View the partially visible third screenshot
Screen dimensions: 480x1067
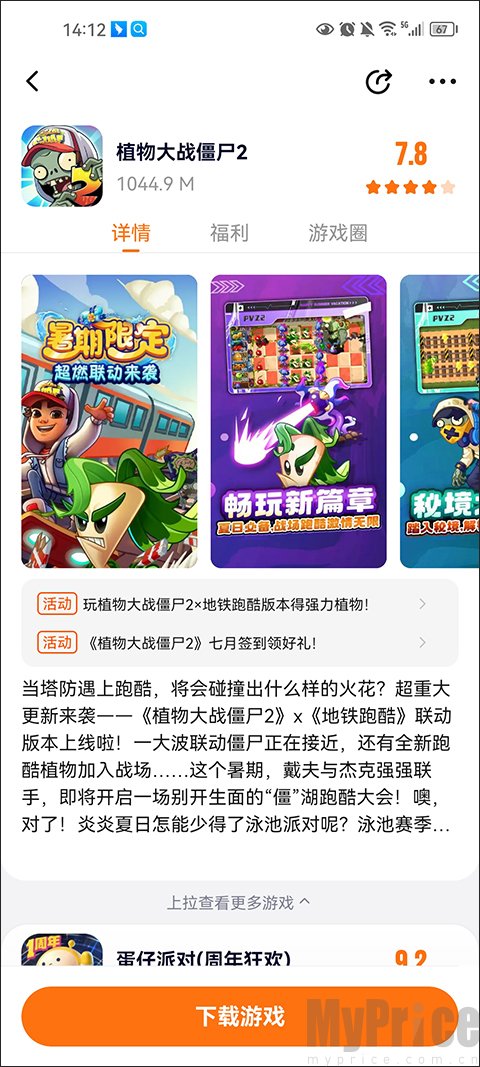(x=440, y=421)
